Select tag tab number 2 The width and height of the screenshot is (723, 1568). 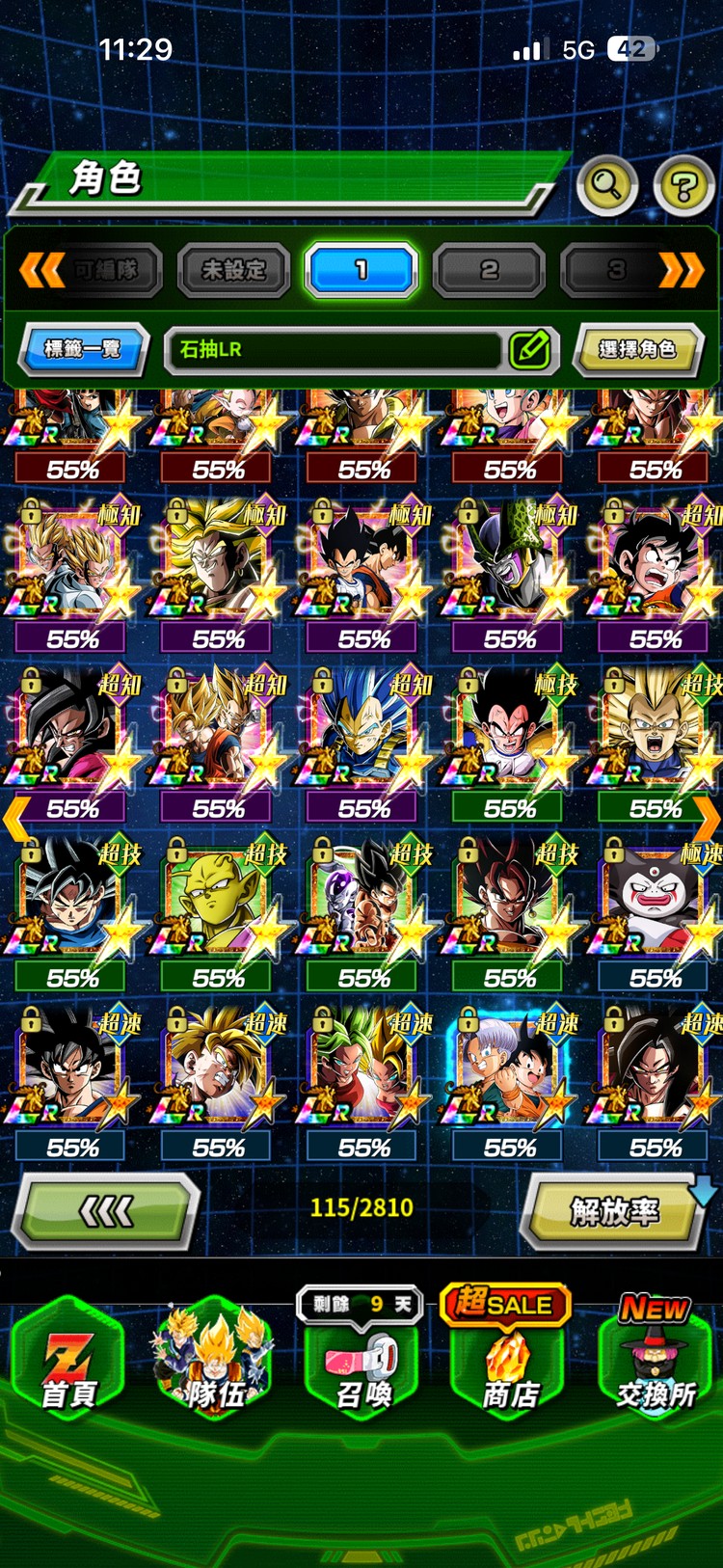point(489,270)
